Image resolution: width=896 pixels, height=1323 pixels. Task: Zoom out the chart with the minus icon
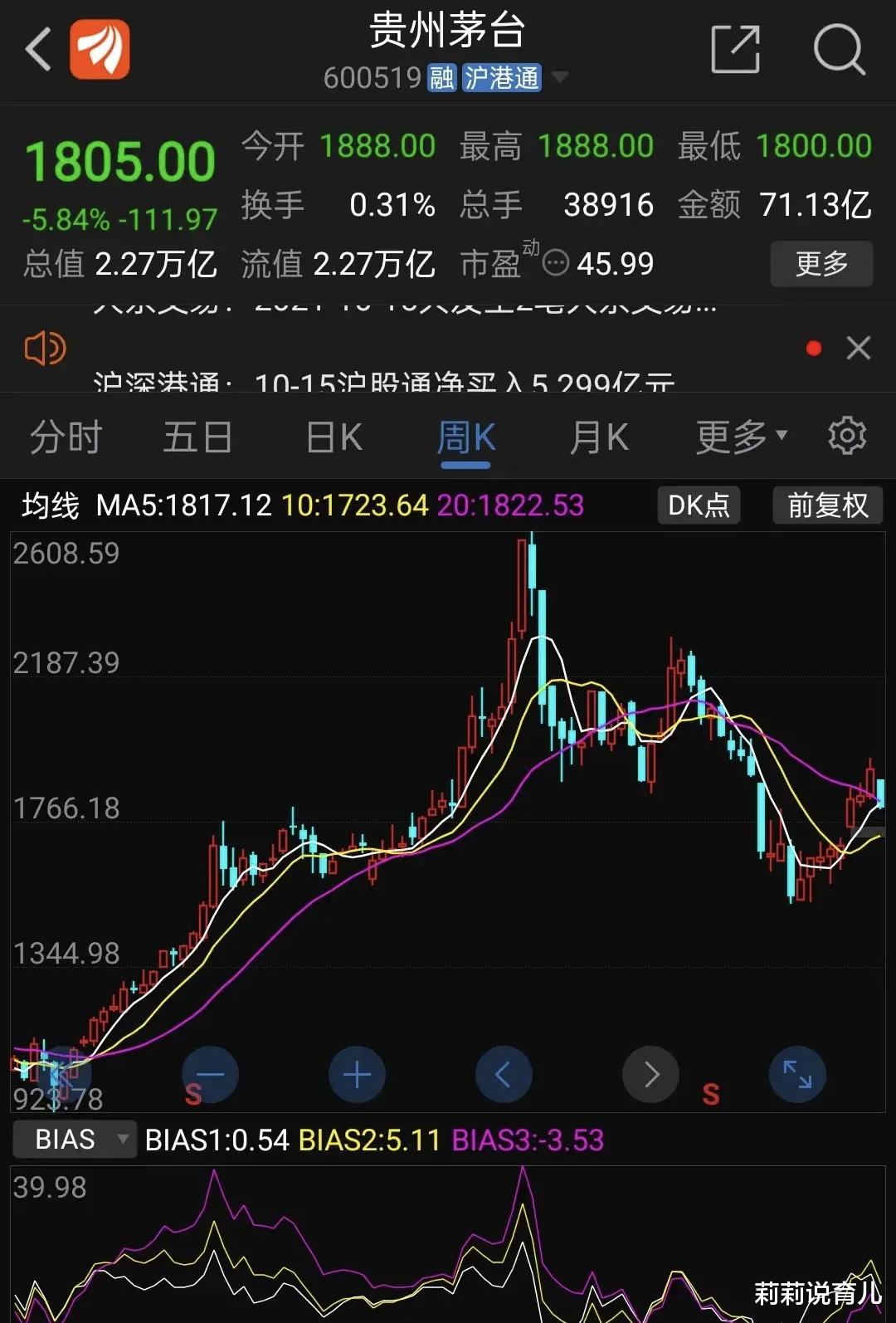(x=210, y=1074)
